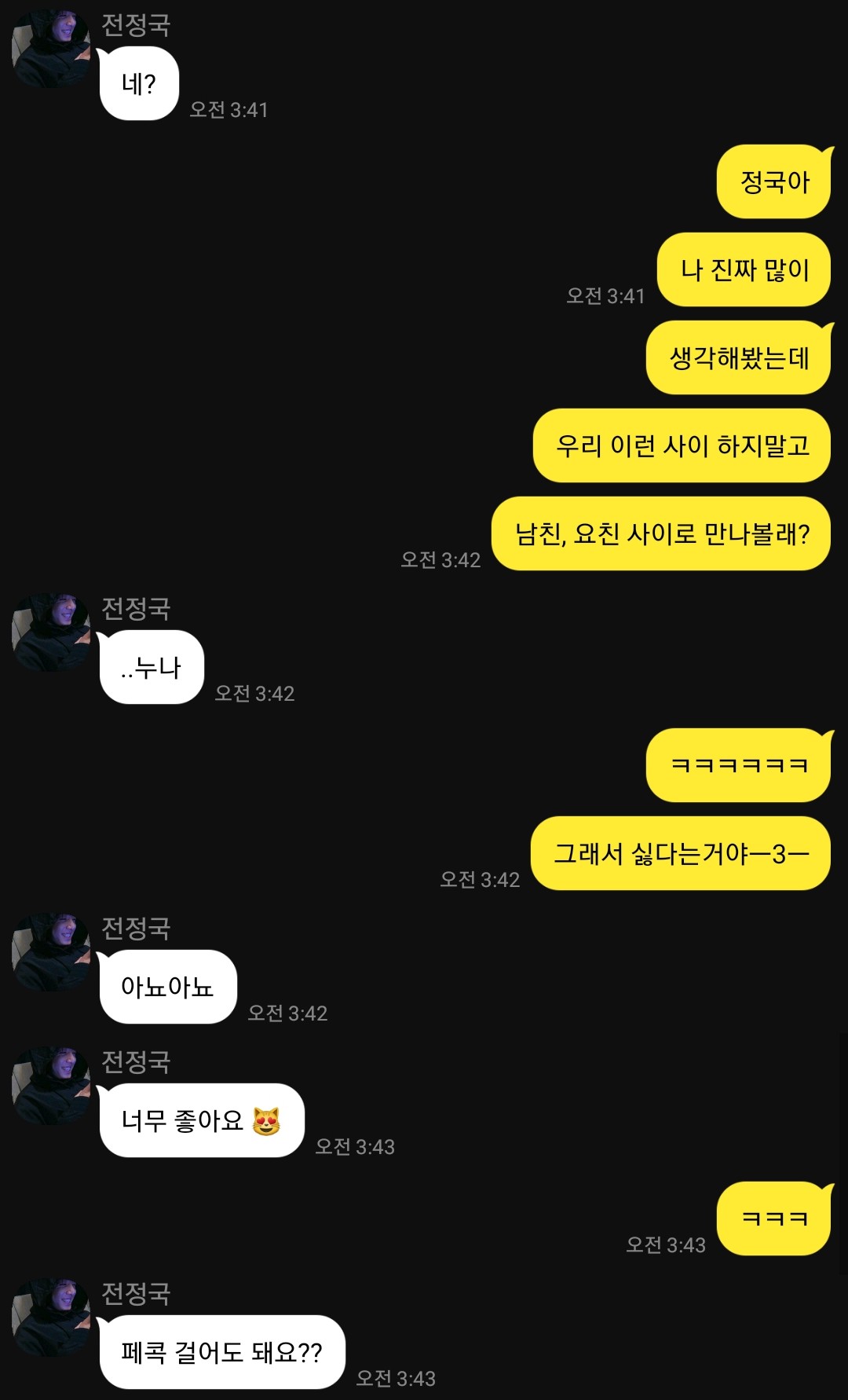The image size is (848, 1400).
Task: Open the sender avatar beside '아뇨아뇨'
Action: pos(51,951)
